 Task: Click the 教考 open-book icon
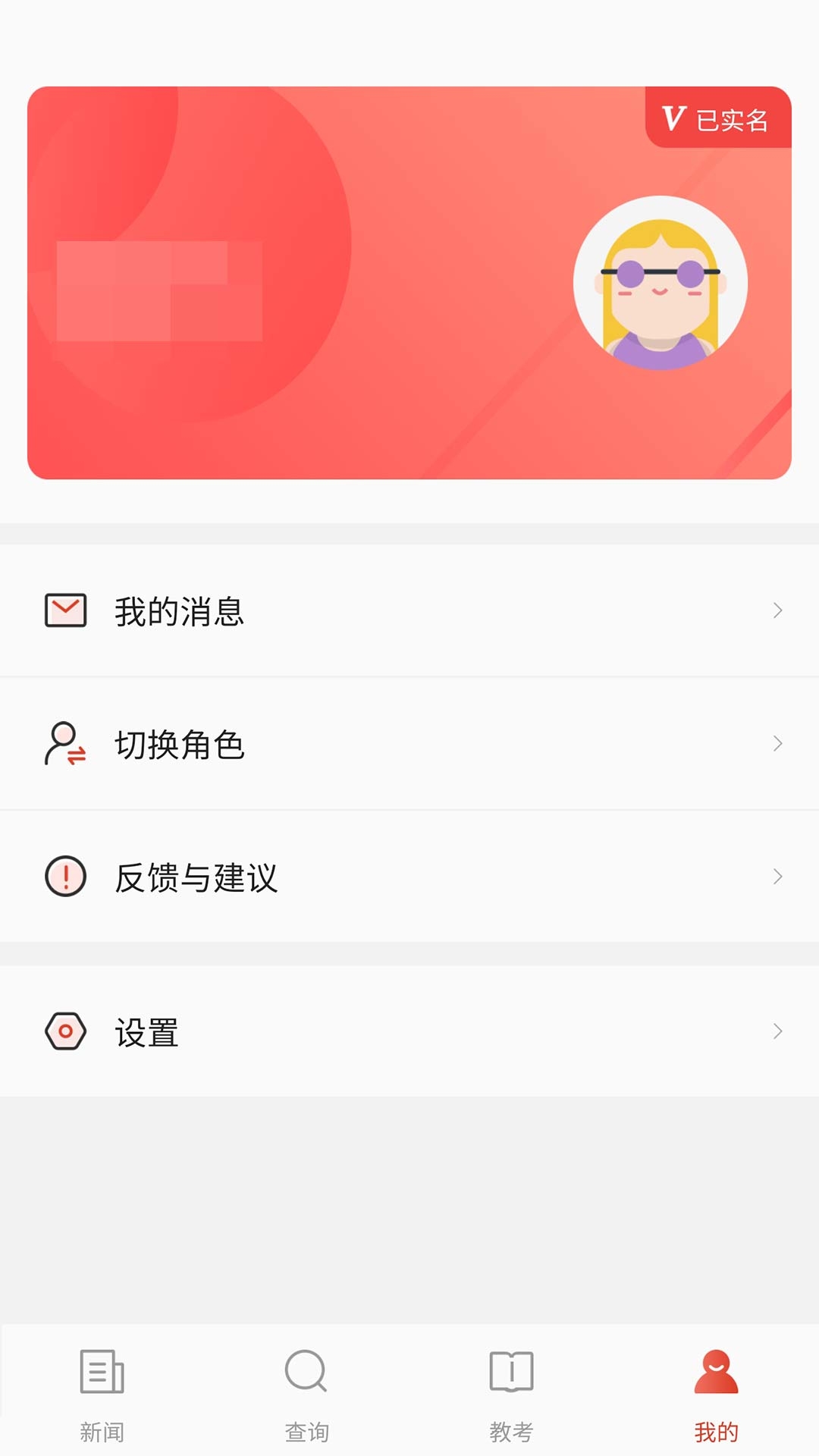click(511, 1373)
